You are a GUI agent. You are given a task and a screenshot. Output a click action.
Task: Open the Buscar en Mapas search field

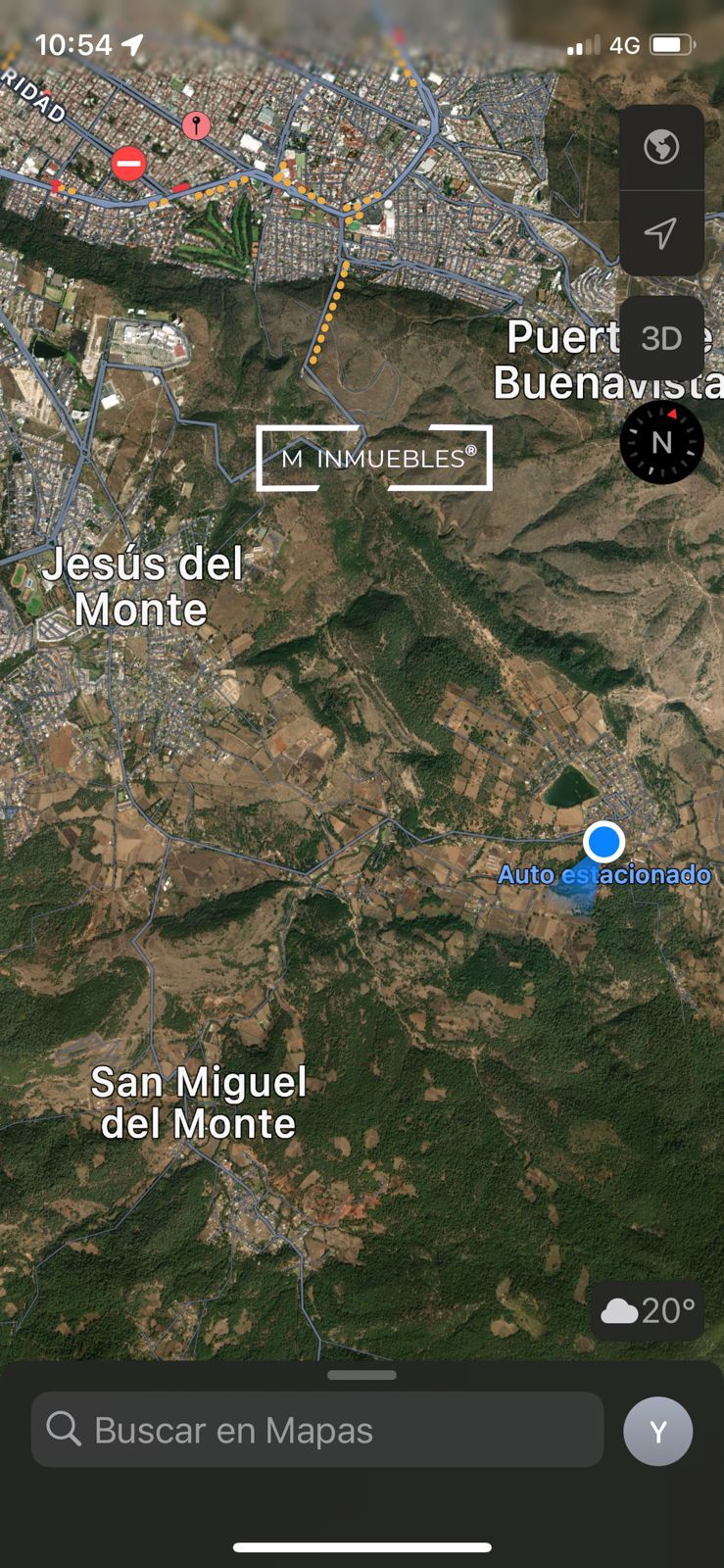317,1430
